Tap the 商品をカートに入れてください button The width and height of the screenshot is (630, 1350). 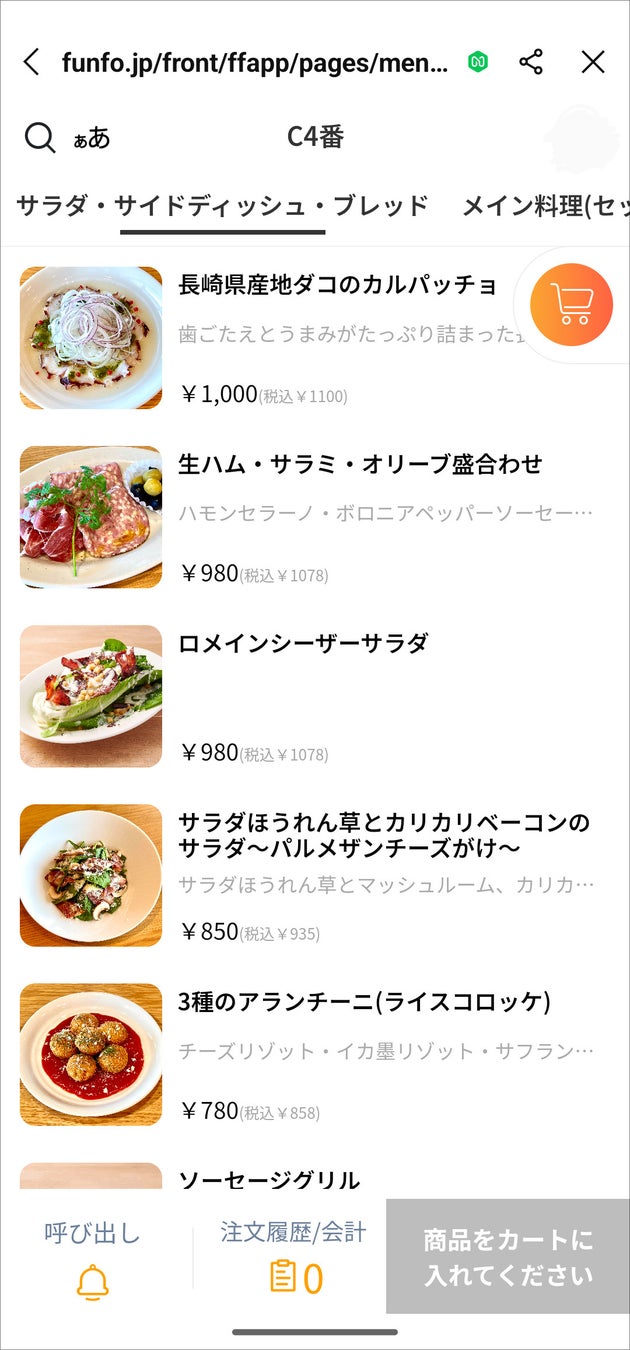point(508,1257)
